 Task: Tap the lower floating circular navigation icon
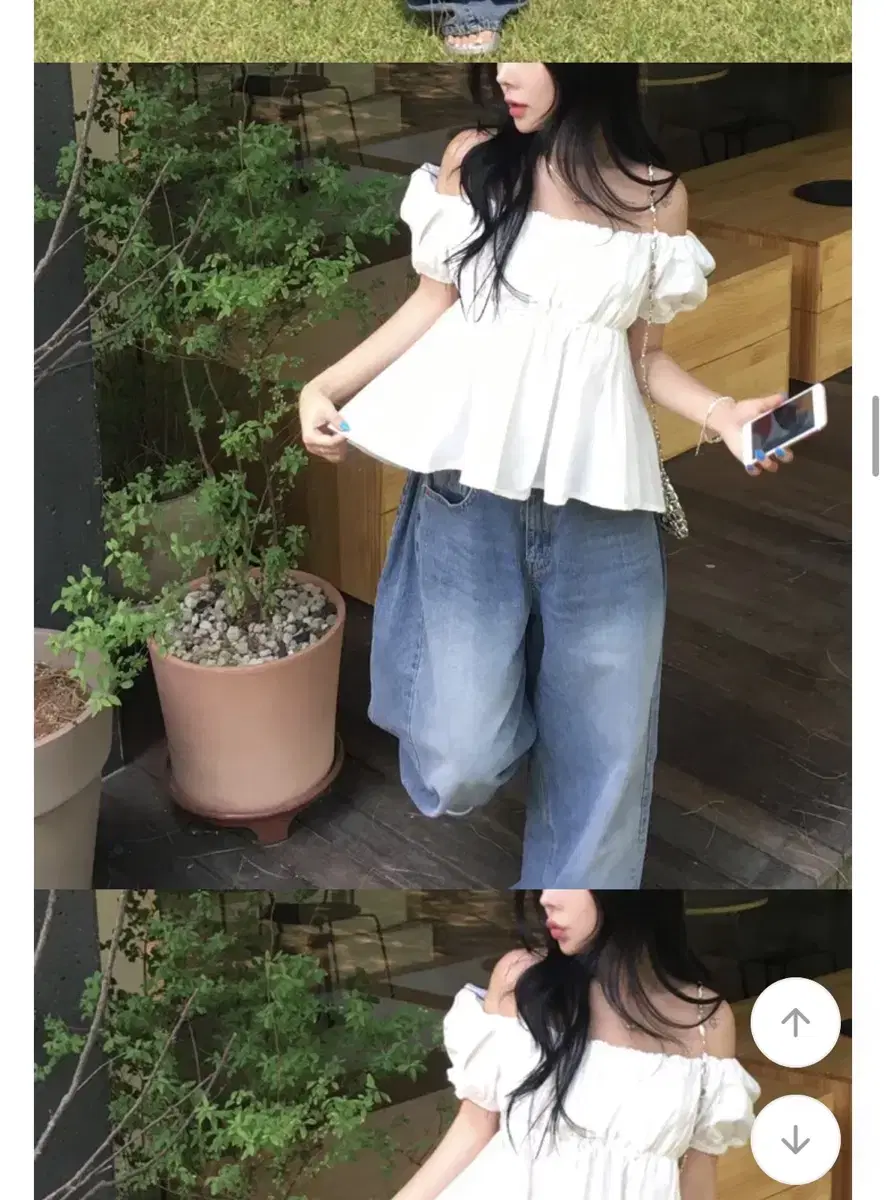tap(795, 1140)
